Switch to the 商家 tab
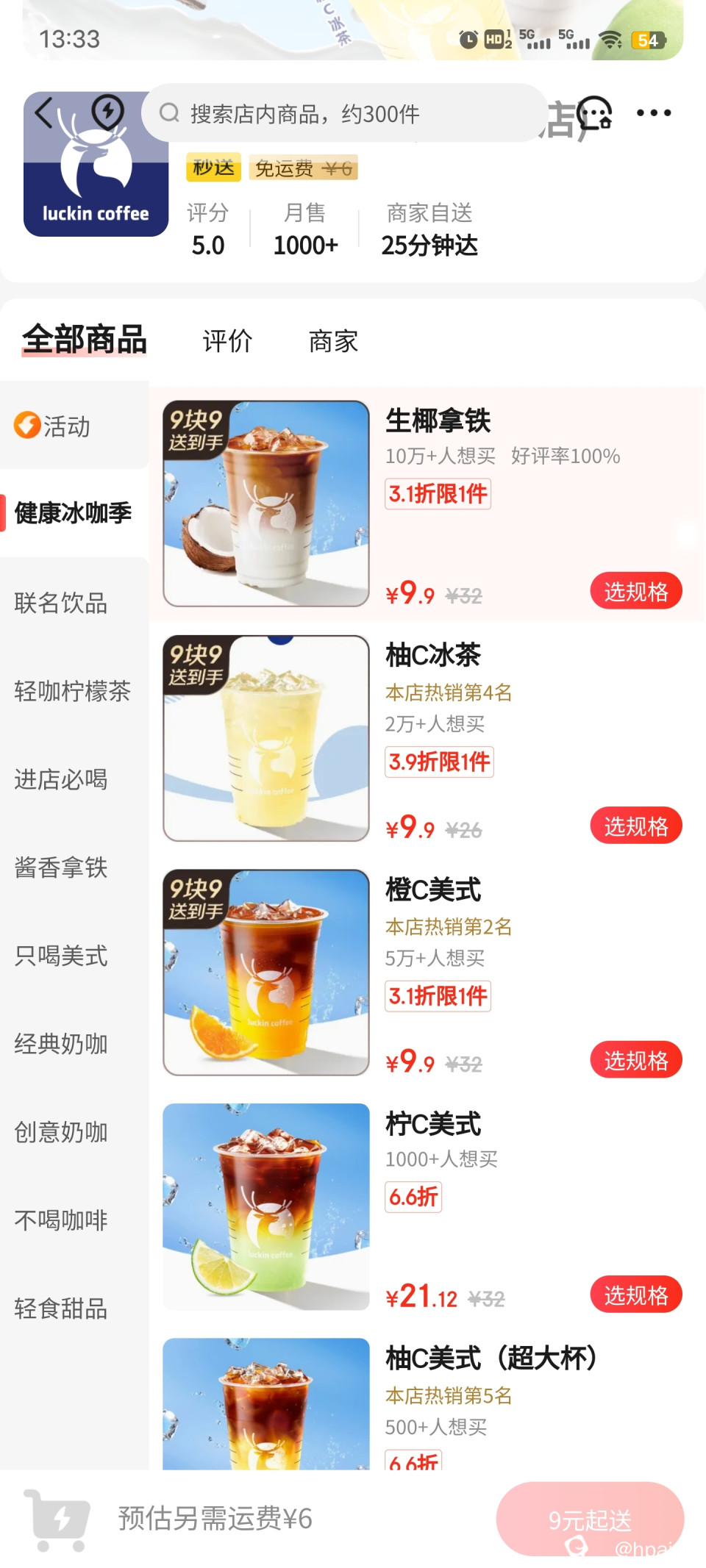This screenshot has height=1568, width=706. tap(333, 341)
